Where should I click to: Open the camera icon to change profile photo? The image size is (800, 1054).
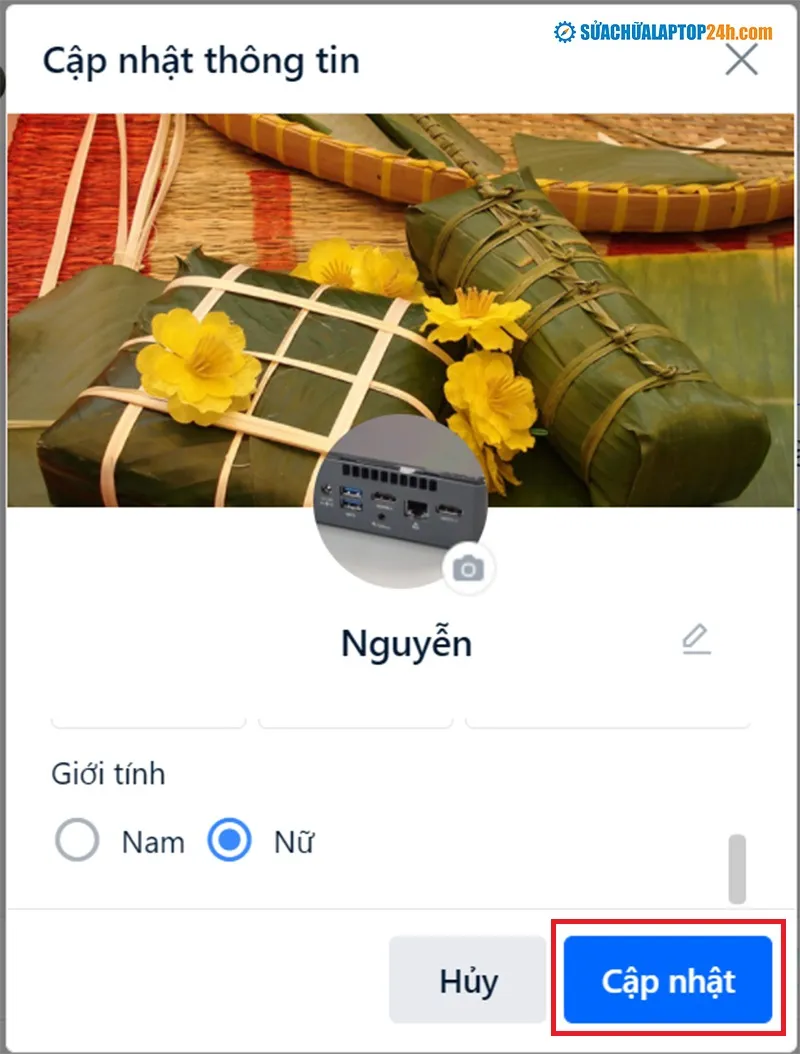click(469, 566)
